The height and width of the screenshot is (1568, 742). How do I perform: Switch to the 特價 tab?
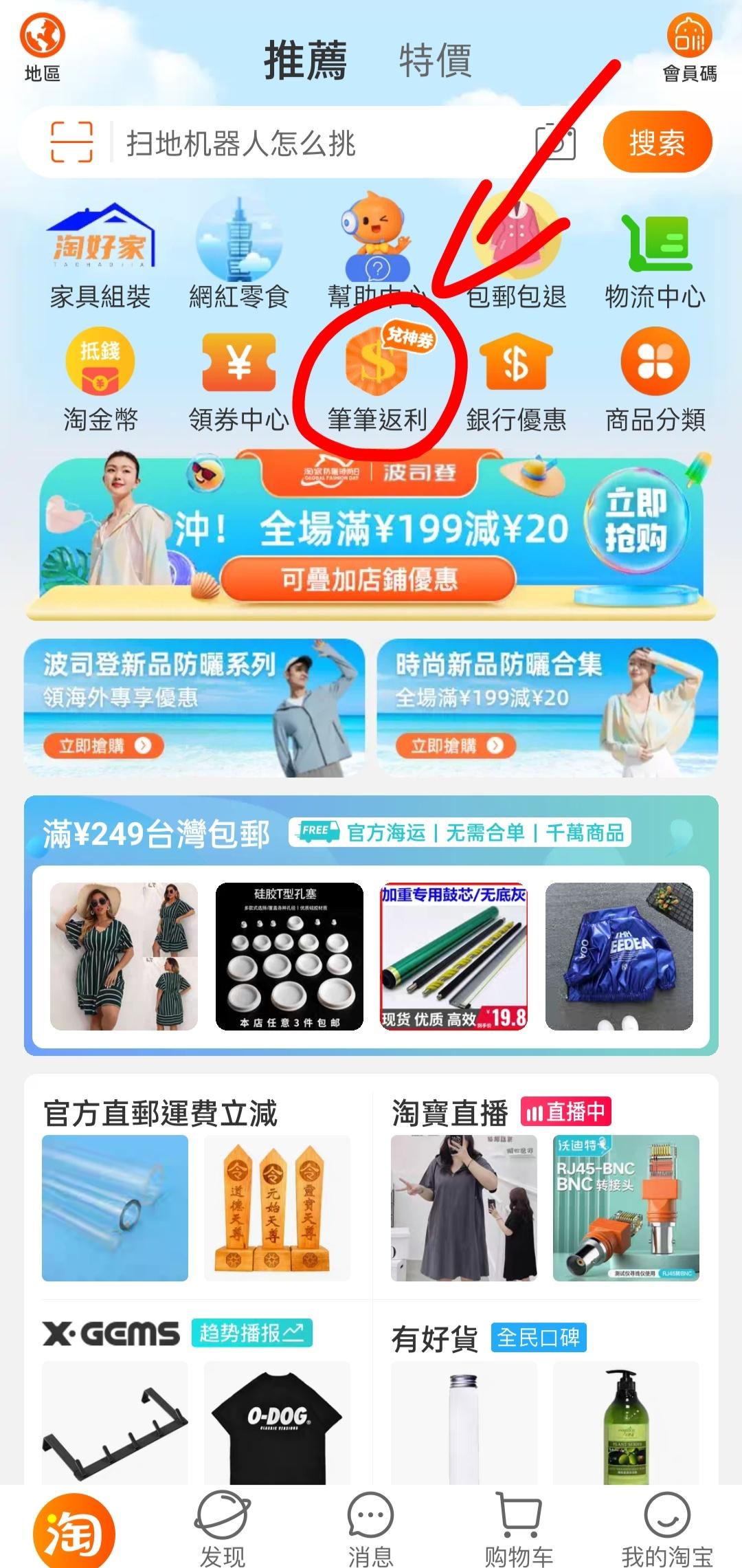click(x=435, y=60)
